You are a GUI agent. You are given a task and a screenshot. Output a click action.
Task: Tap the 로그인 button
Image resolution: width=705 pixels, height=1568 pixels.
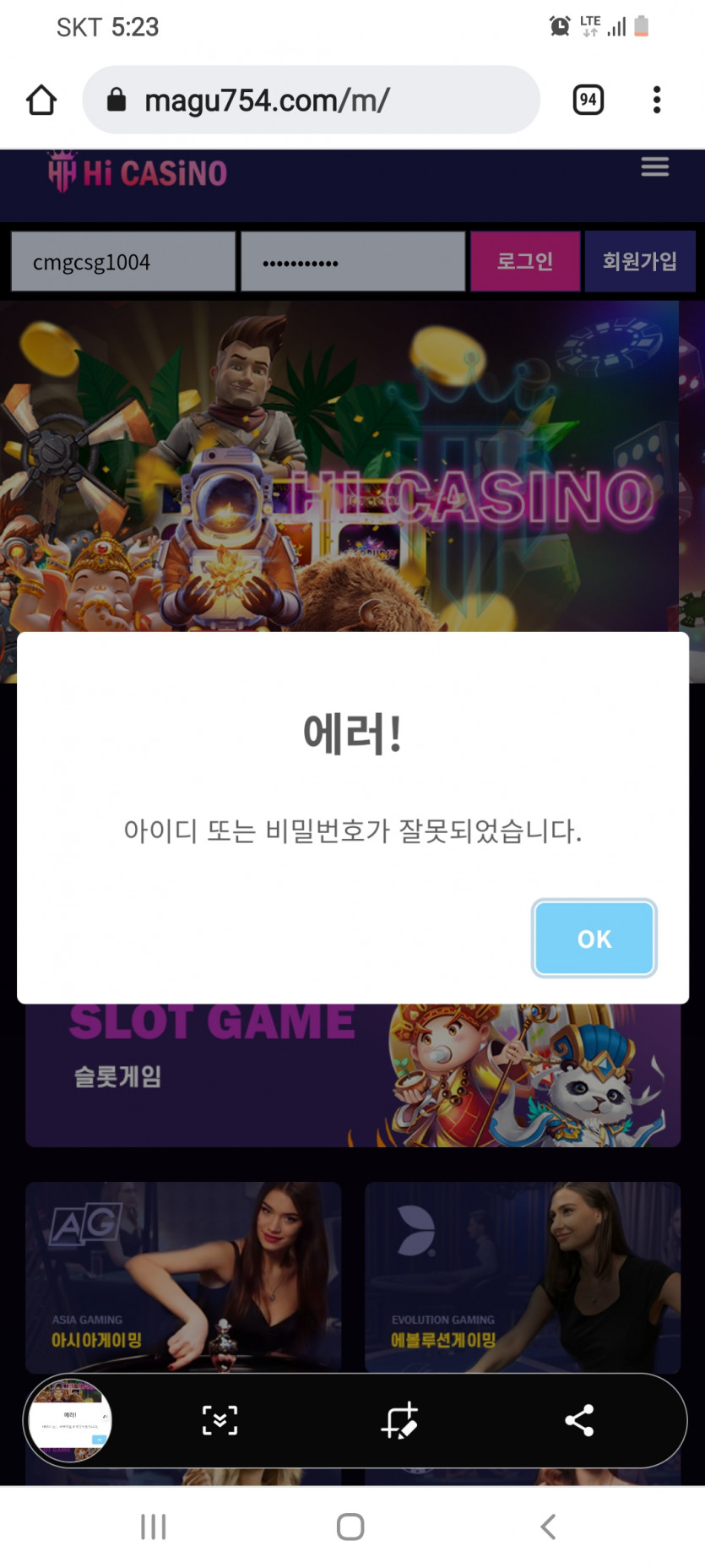click(x=524, y=262)
